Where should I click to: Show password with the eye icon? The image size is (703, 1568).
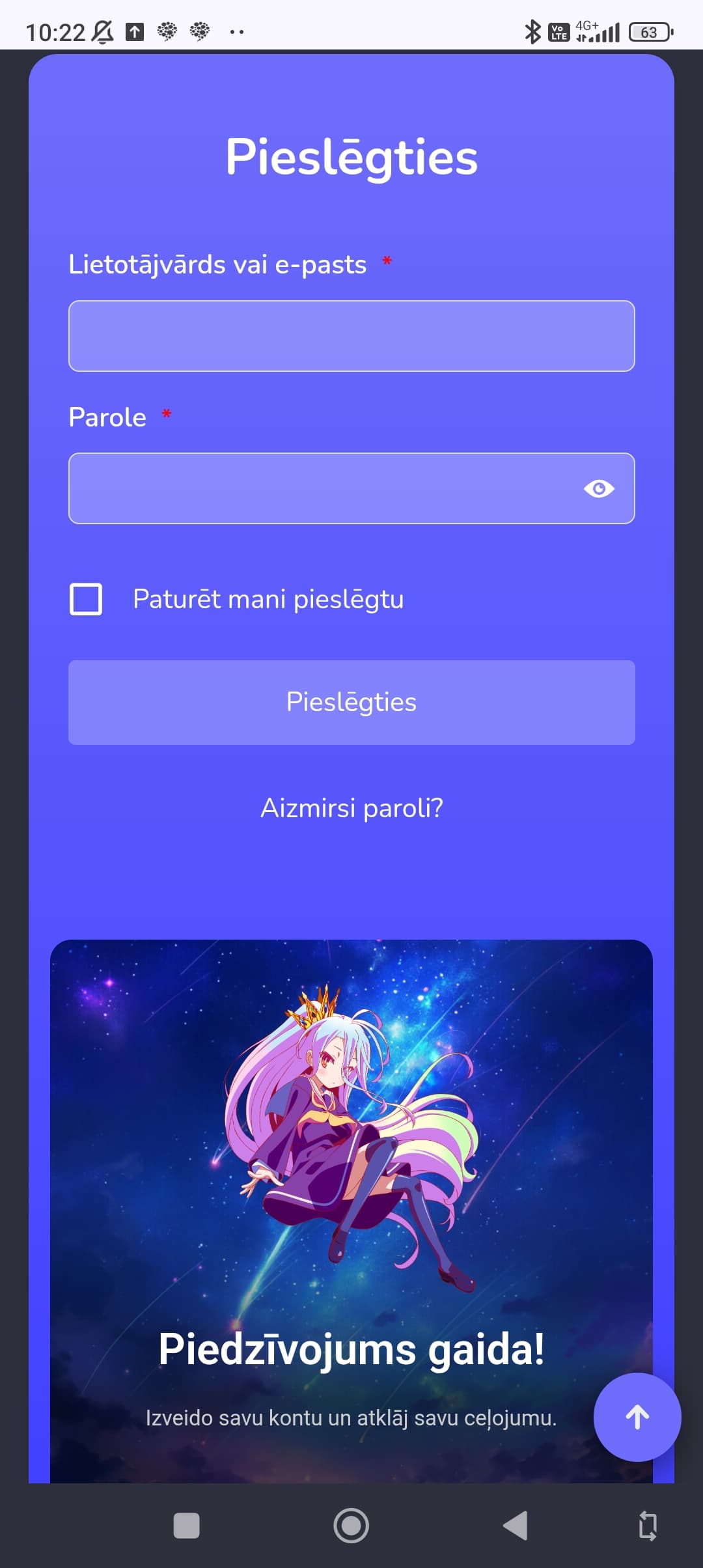599,488
